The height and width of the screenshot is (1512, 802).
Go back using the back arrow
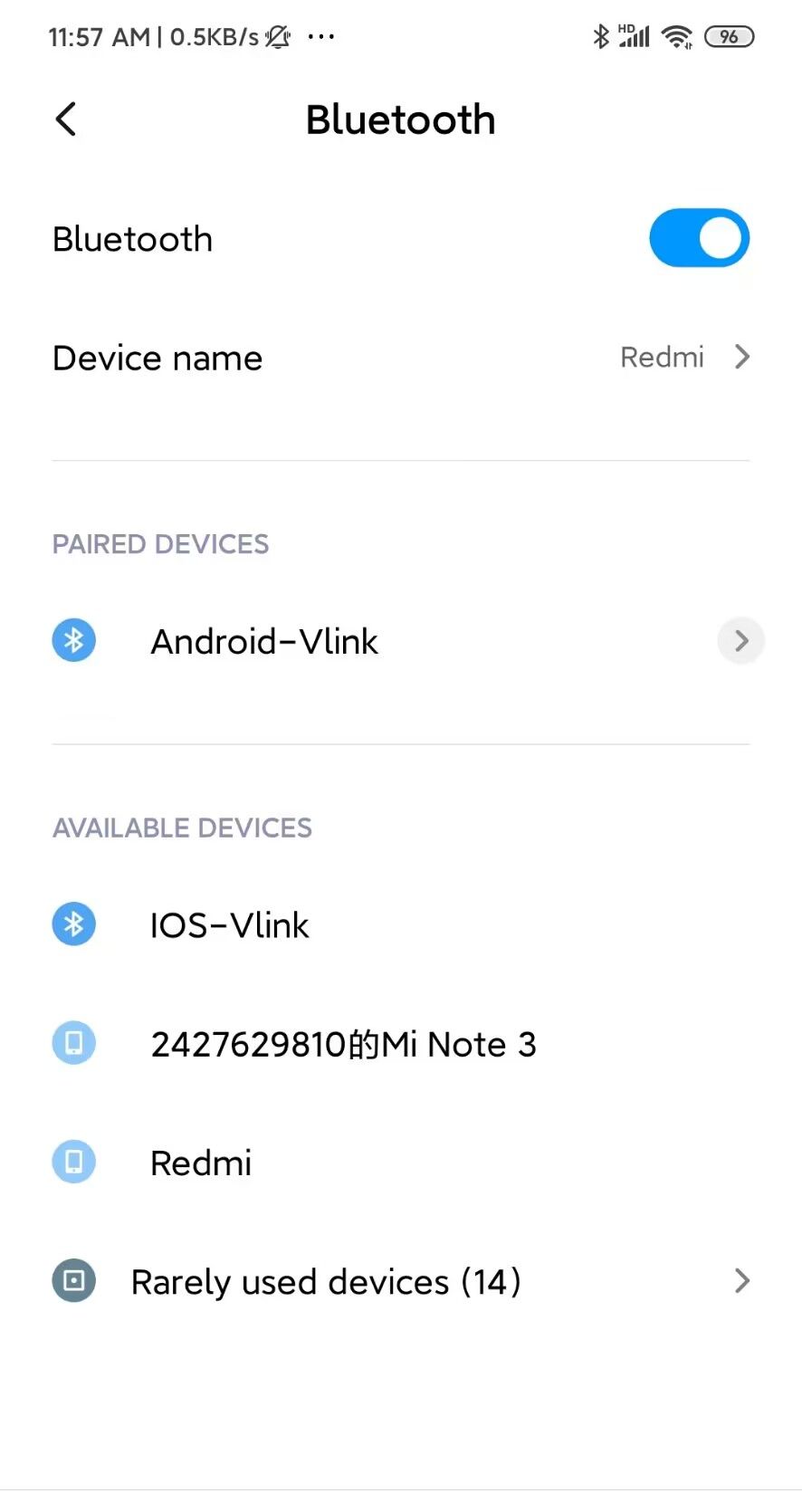coord(64,119)
